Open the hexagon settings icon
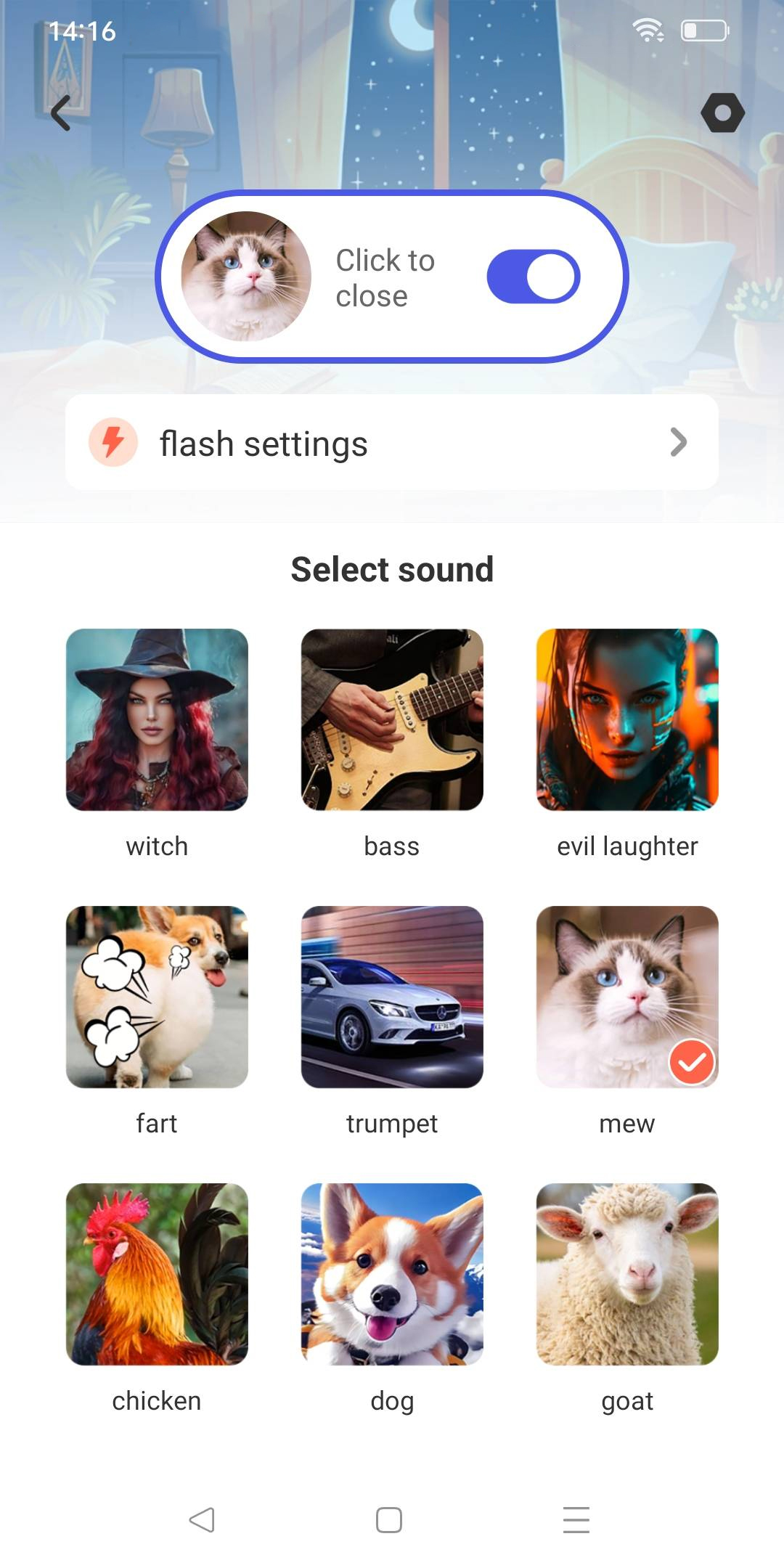Viewport: 784px width, 1568px height. tap(722, 113)
